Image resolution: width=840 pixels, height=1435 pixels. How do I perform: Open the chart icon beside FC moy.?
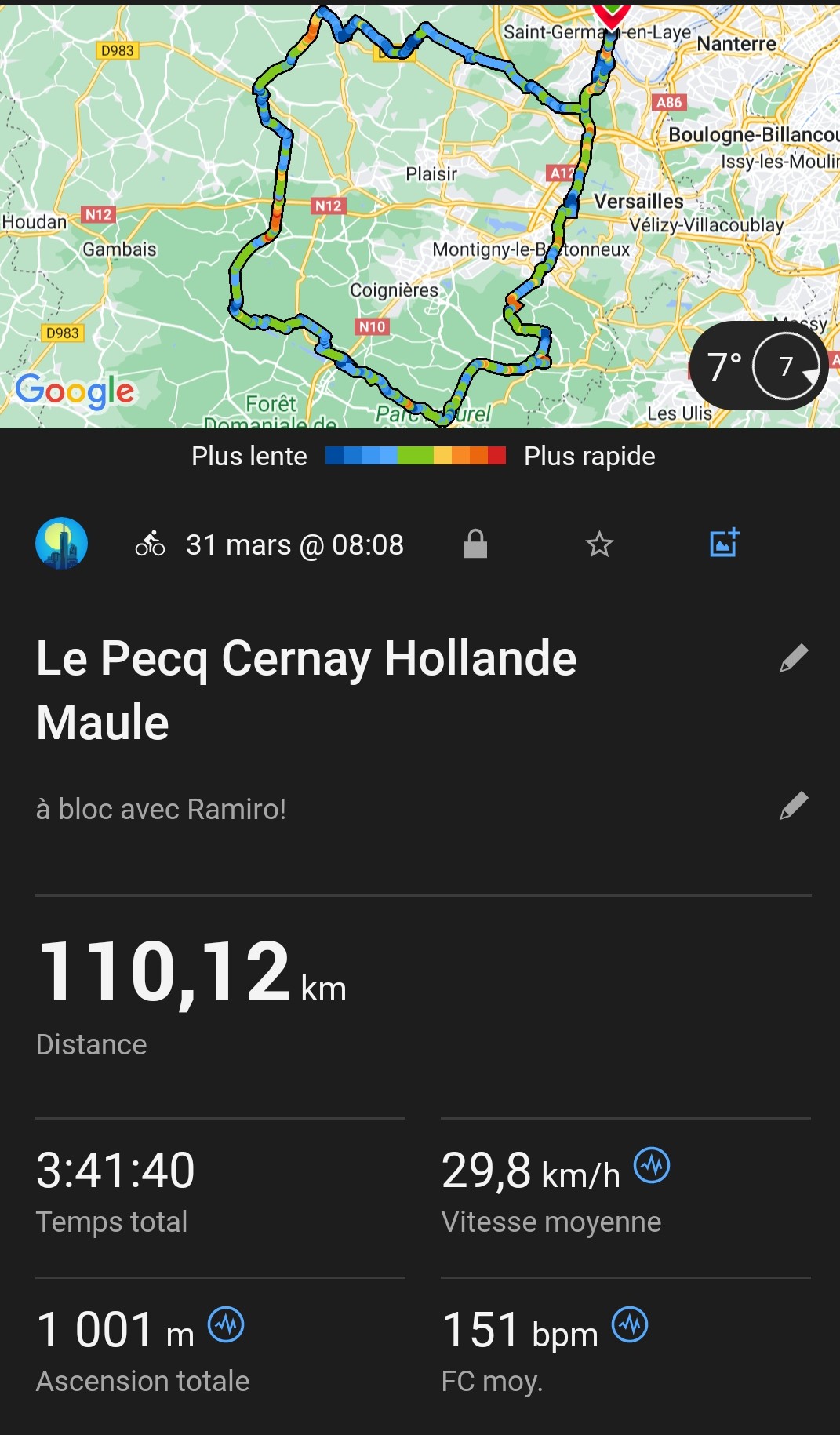click(x=630, y=1324)
